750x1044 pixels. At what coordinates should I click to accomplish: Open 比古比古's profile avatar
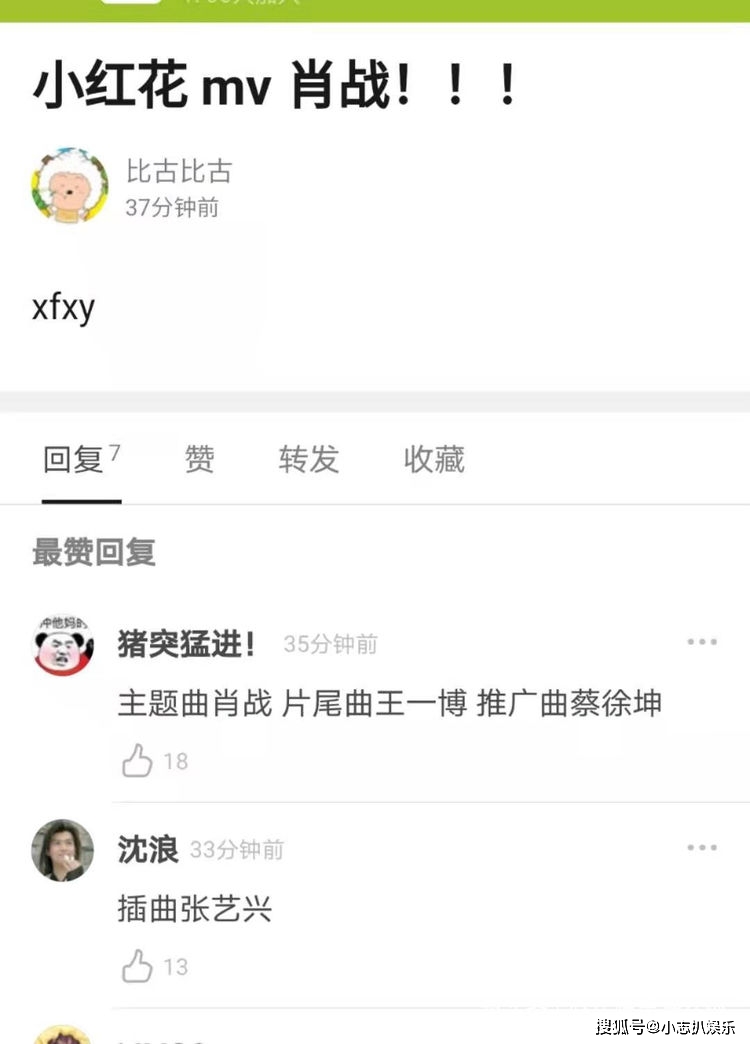pos(70,186)
